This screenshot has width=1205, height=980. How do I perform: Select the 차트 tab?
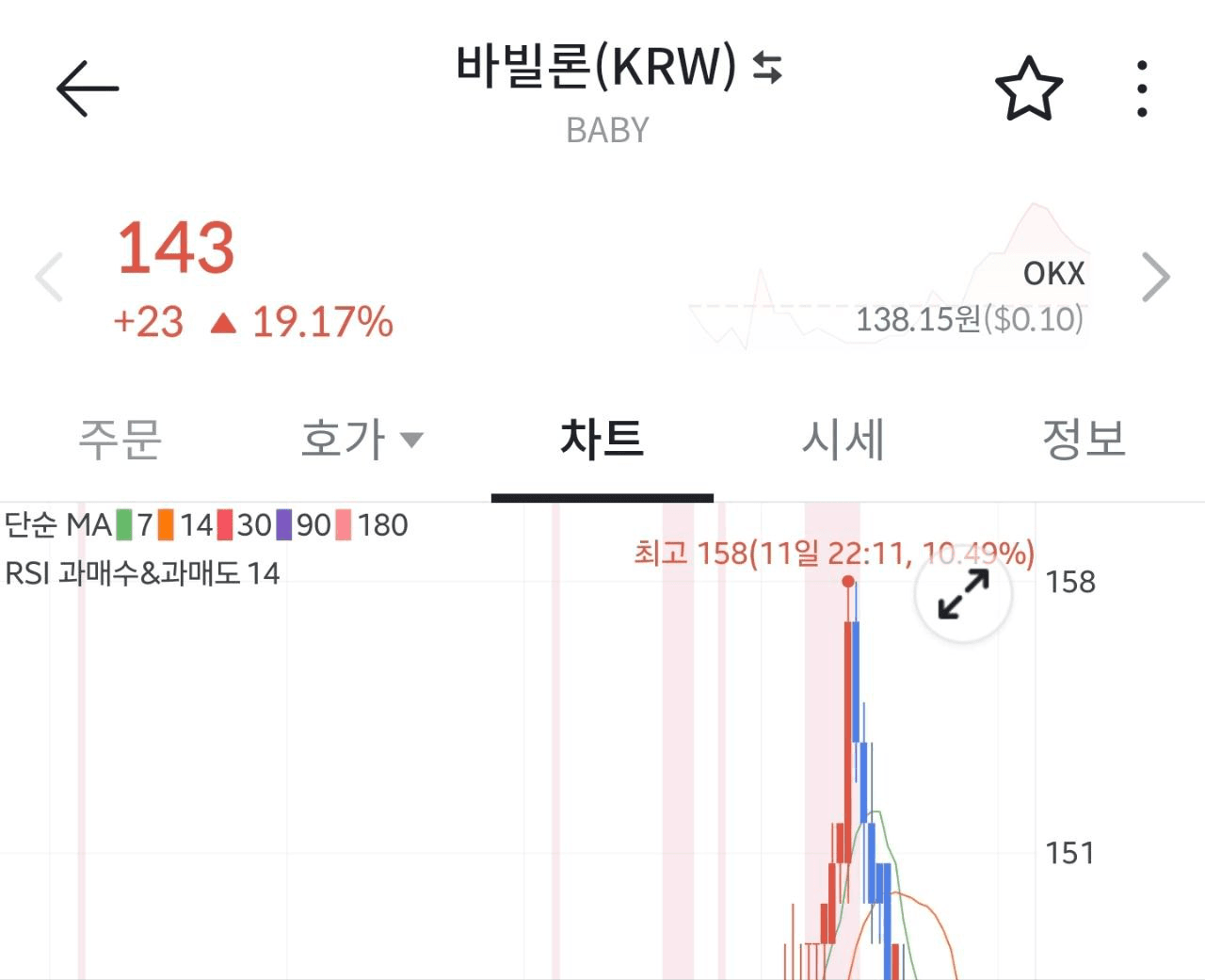pyautogui.click(x=602, y=440)
